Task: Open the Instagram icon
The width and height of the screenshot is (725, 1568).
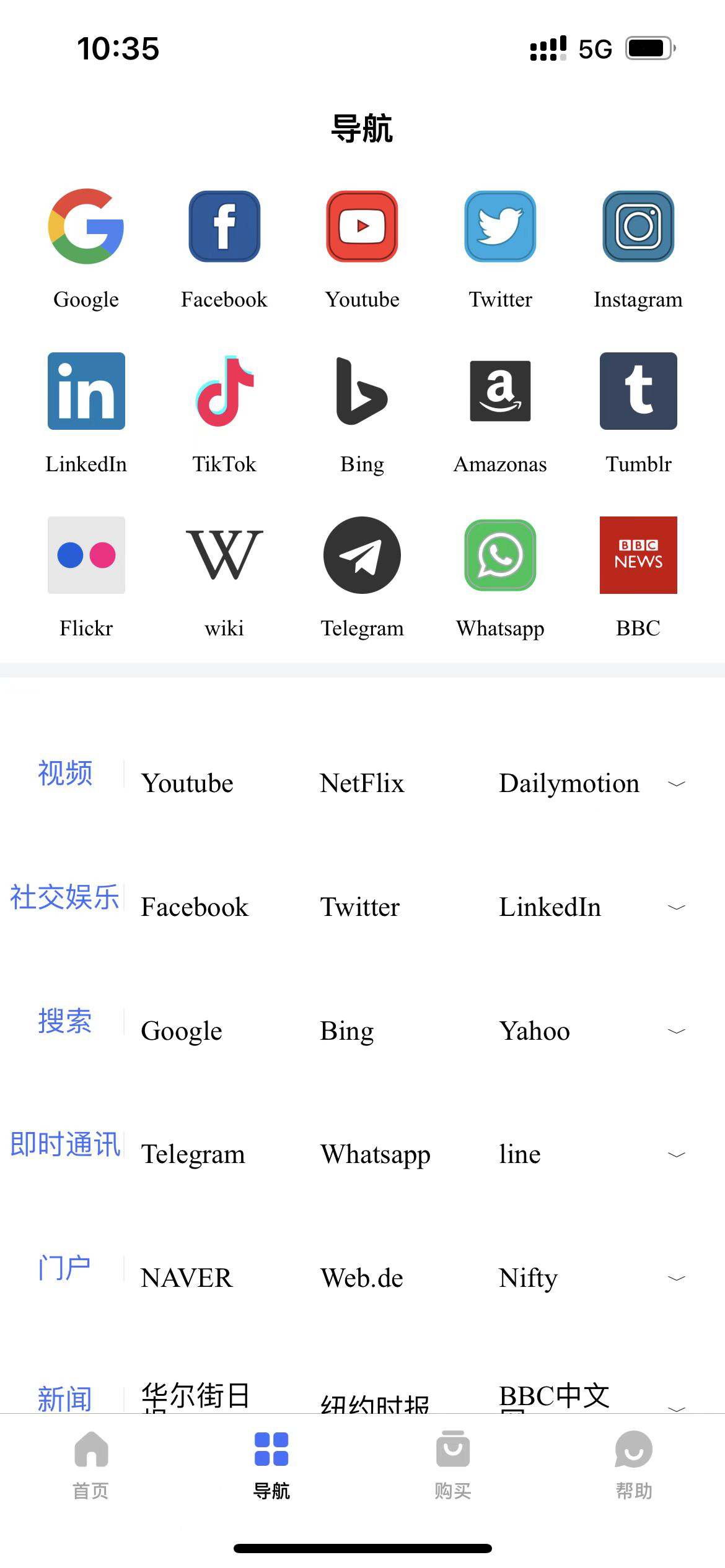Action: (638, 227)
